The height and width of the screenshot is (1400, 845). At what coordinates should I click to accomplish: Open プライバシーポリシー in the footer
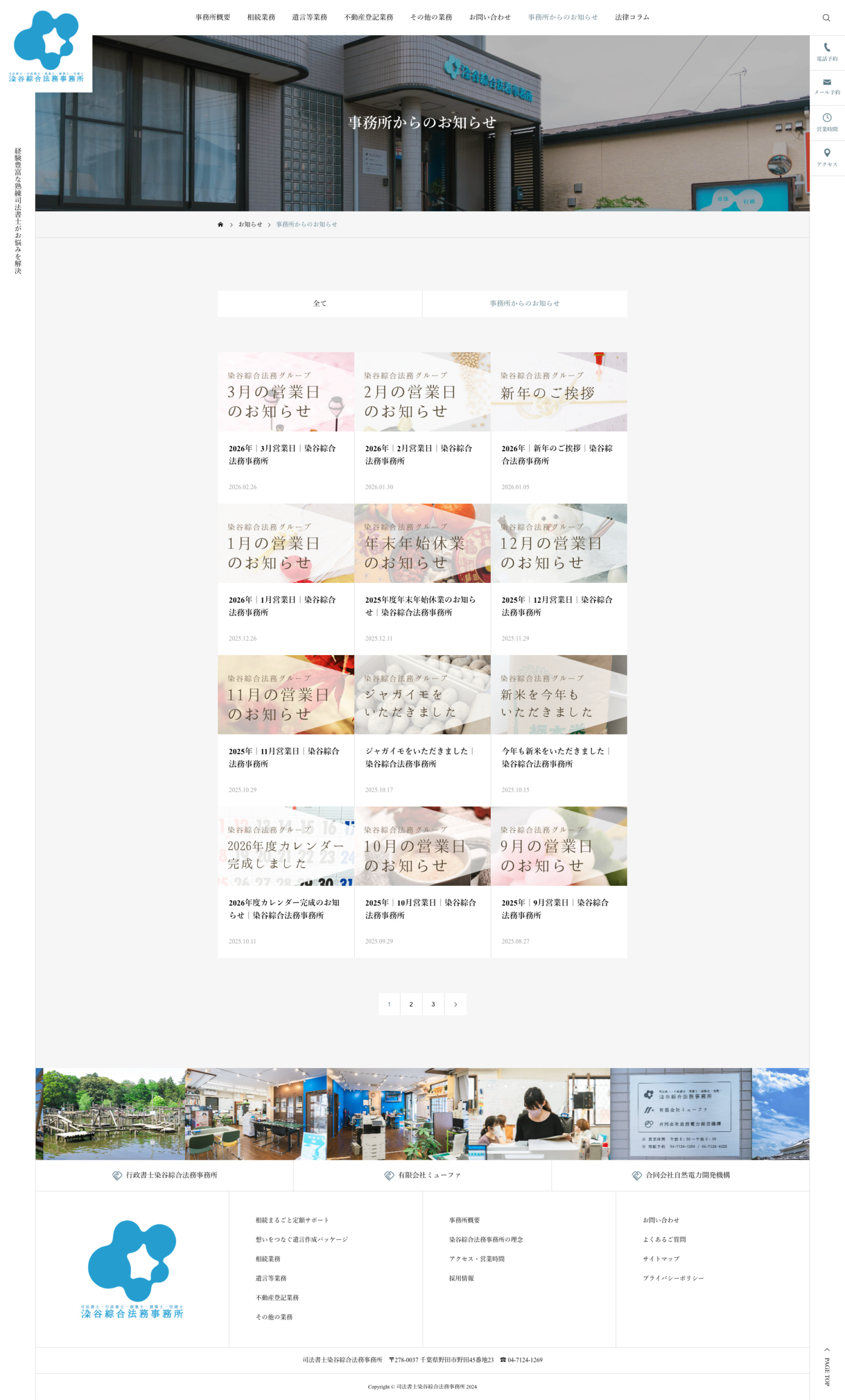[673, 1278]
